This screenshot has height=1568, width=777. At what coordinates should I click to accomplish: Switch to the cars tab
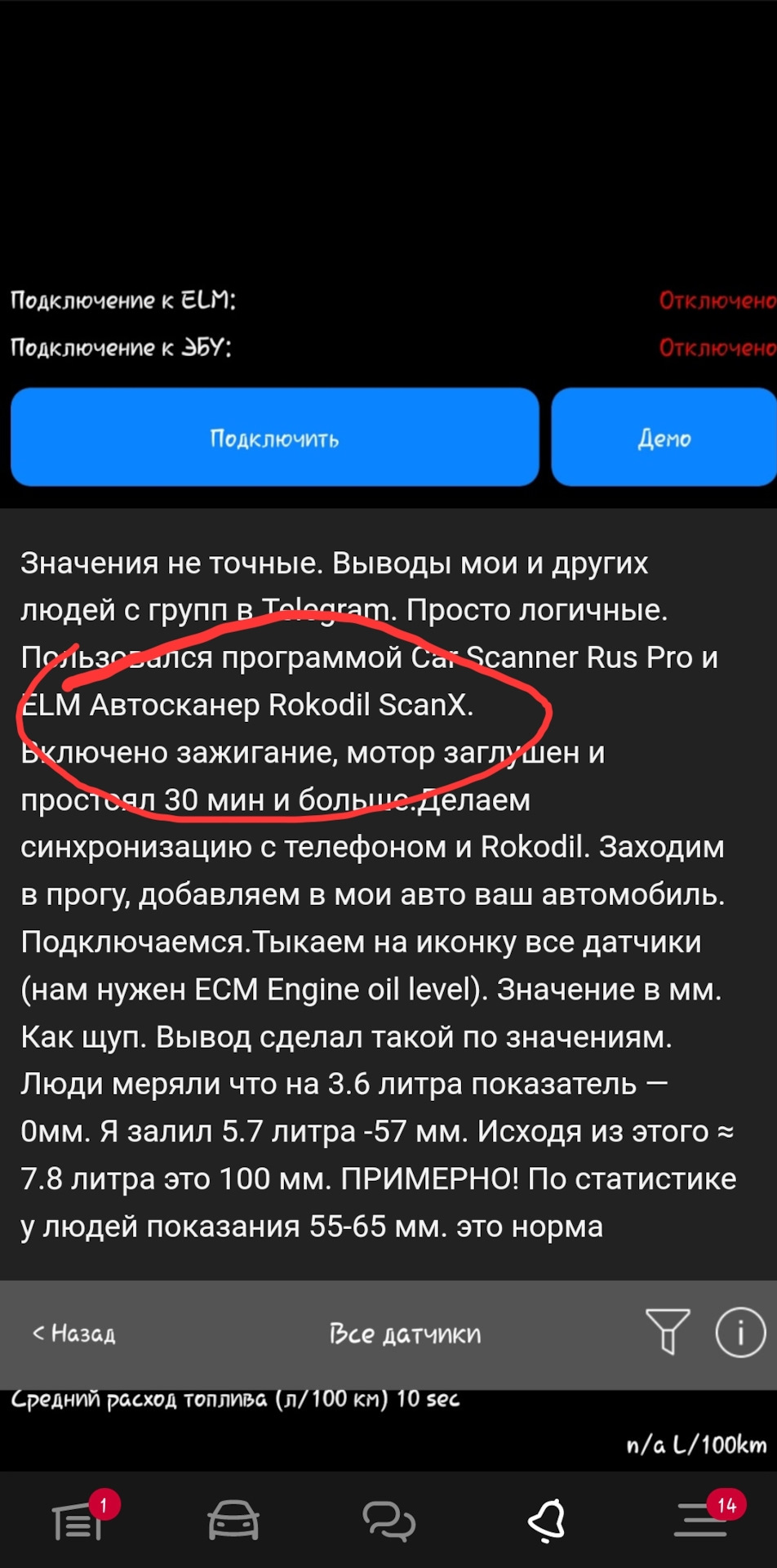[x=233, y=1522]
